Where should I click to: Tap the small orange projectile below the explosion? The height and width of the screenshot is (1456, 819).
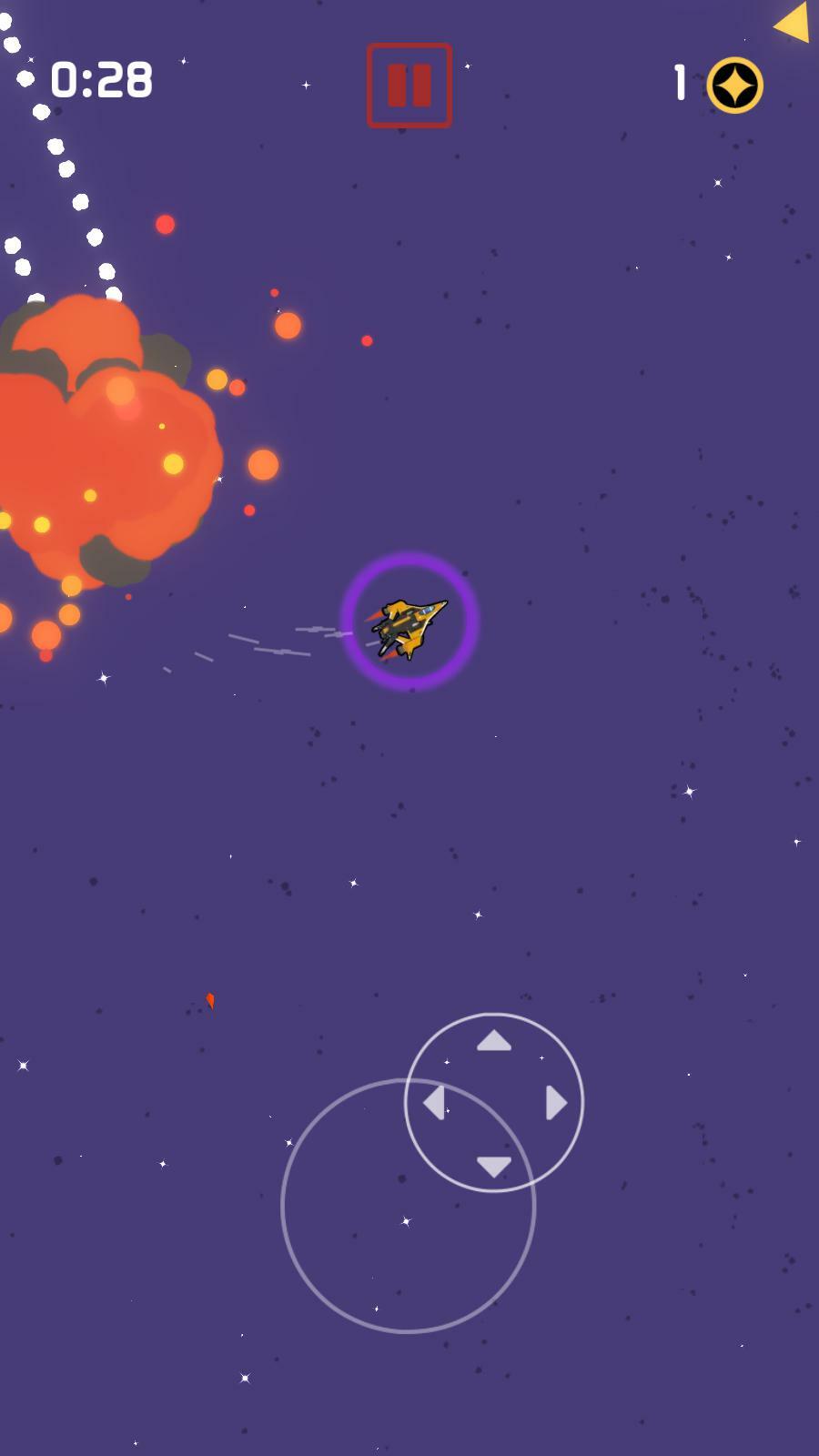(209, 999)
